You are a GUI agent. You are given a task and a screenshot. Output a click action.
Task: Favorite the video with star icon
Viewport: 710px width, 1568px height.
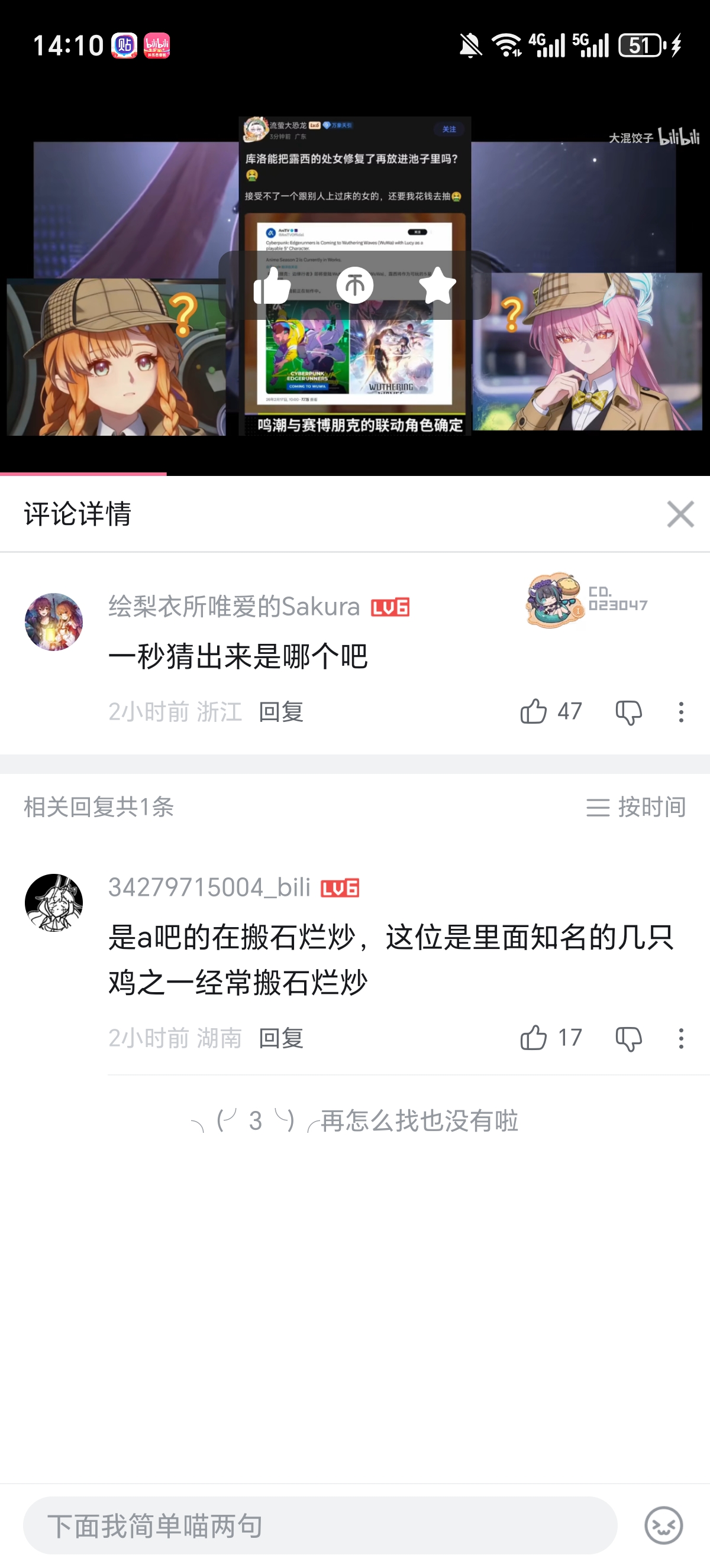point(437,286)
